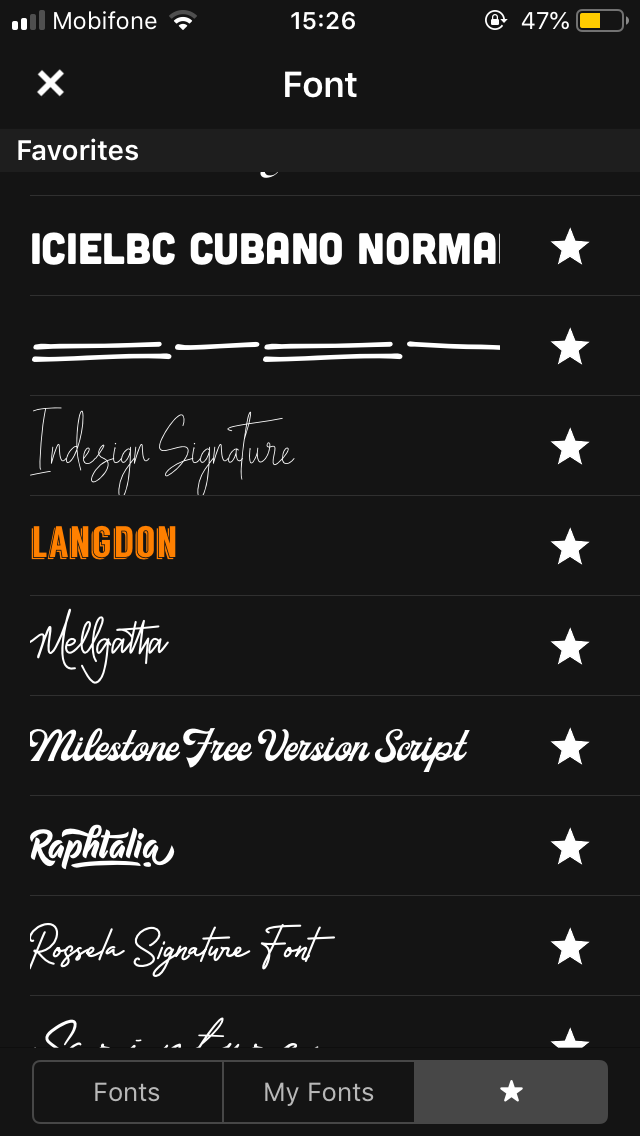
Task: Tap the star beside Langdon
Action: [570, 547]
